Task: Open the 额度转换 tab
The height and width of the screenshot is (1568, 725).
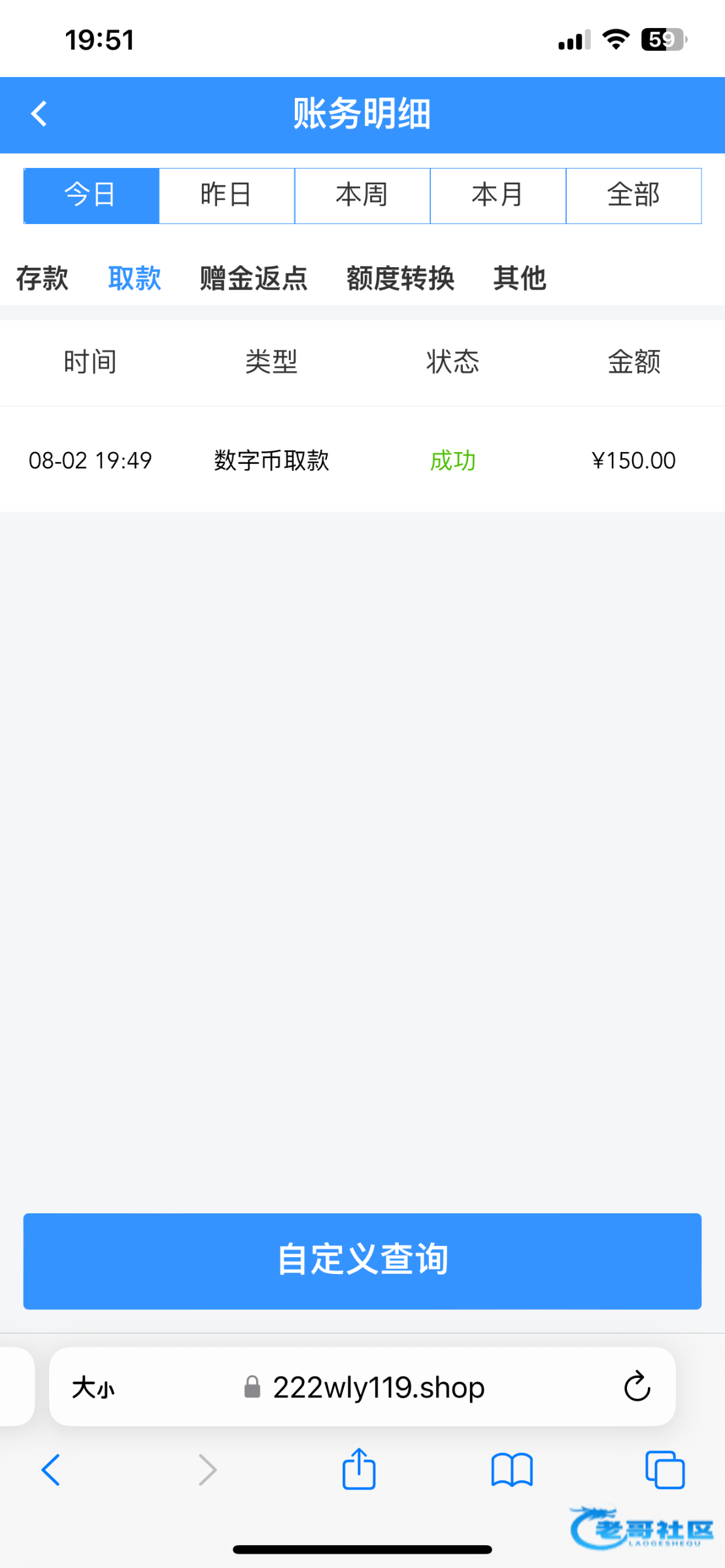Action: pyautogui.click(x=400, y=278)
